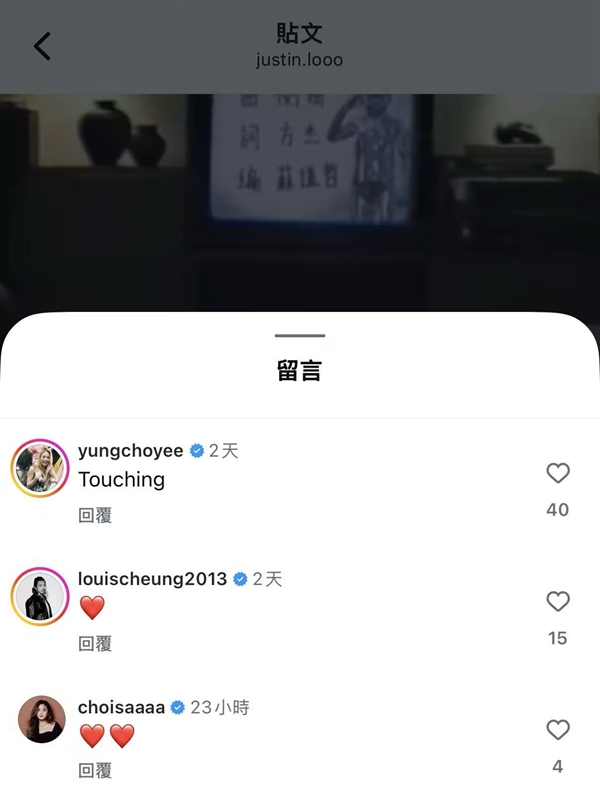Like yungchoyee's comment
This screenshot has width=600, height=792.
[x=557, y=473]
